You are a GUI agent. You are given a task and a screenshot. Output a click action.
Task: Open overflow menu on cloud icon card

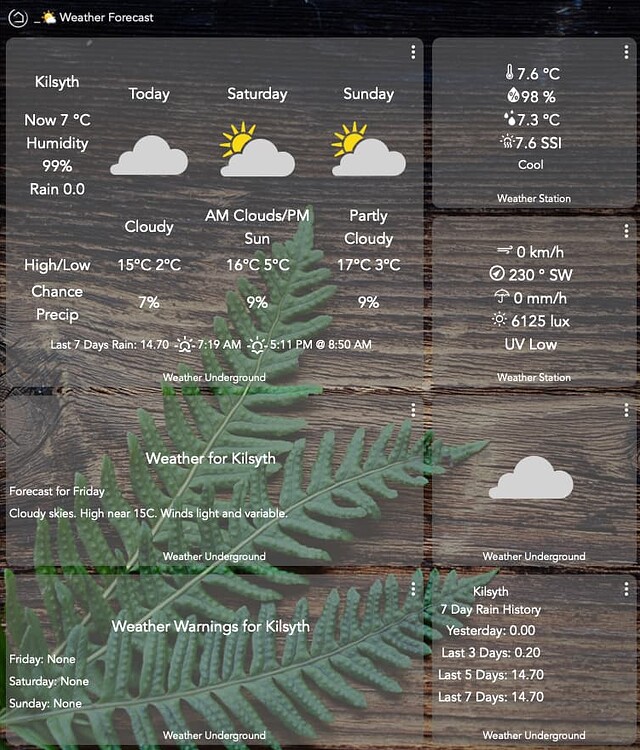(x=627, y=410)
